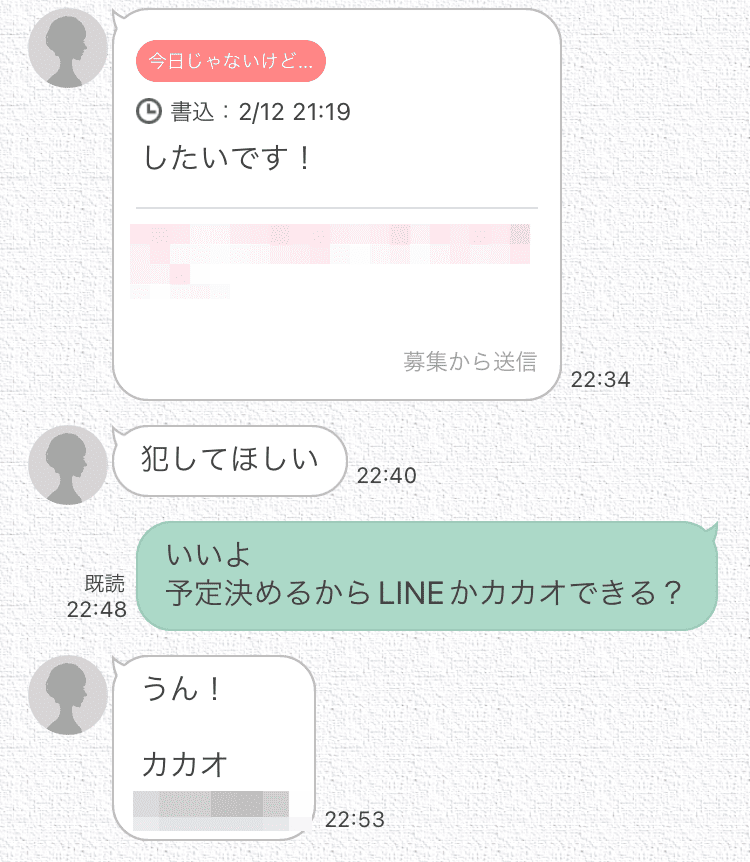Tap avatar next to 犯してほしい message
The image size is (750, 862).
68,464
